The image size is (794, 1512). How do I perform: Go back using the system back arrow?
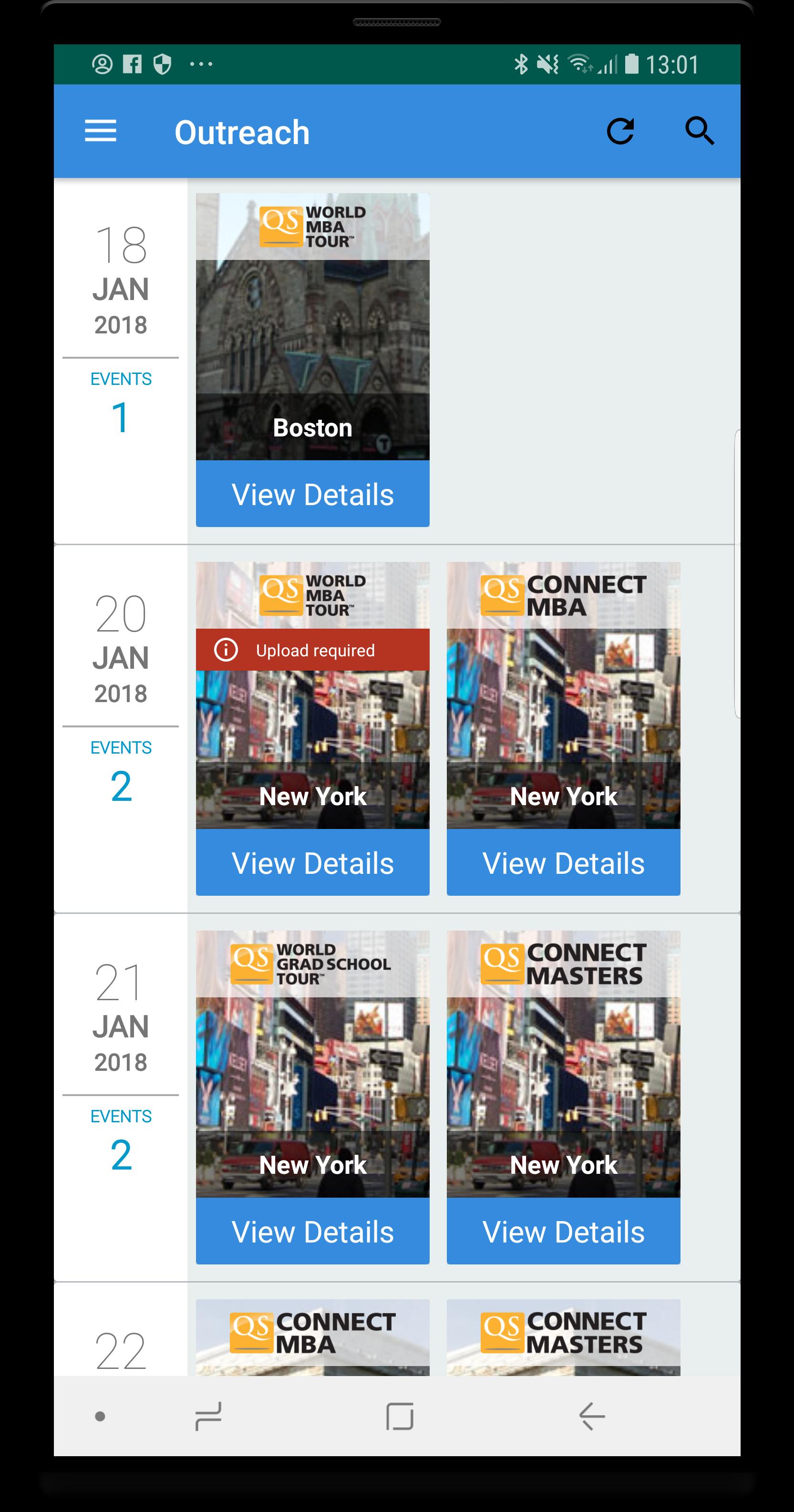(x=591, y=1416)
